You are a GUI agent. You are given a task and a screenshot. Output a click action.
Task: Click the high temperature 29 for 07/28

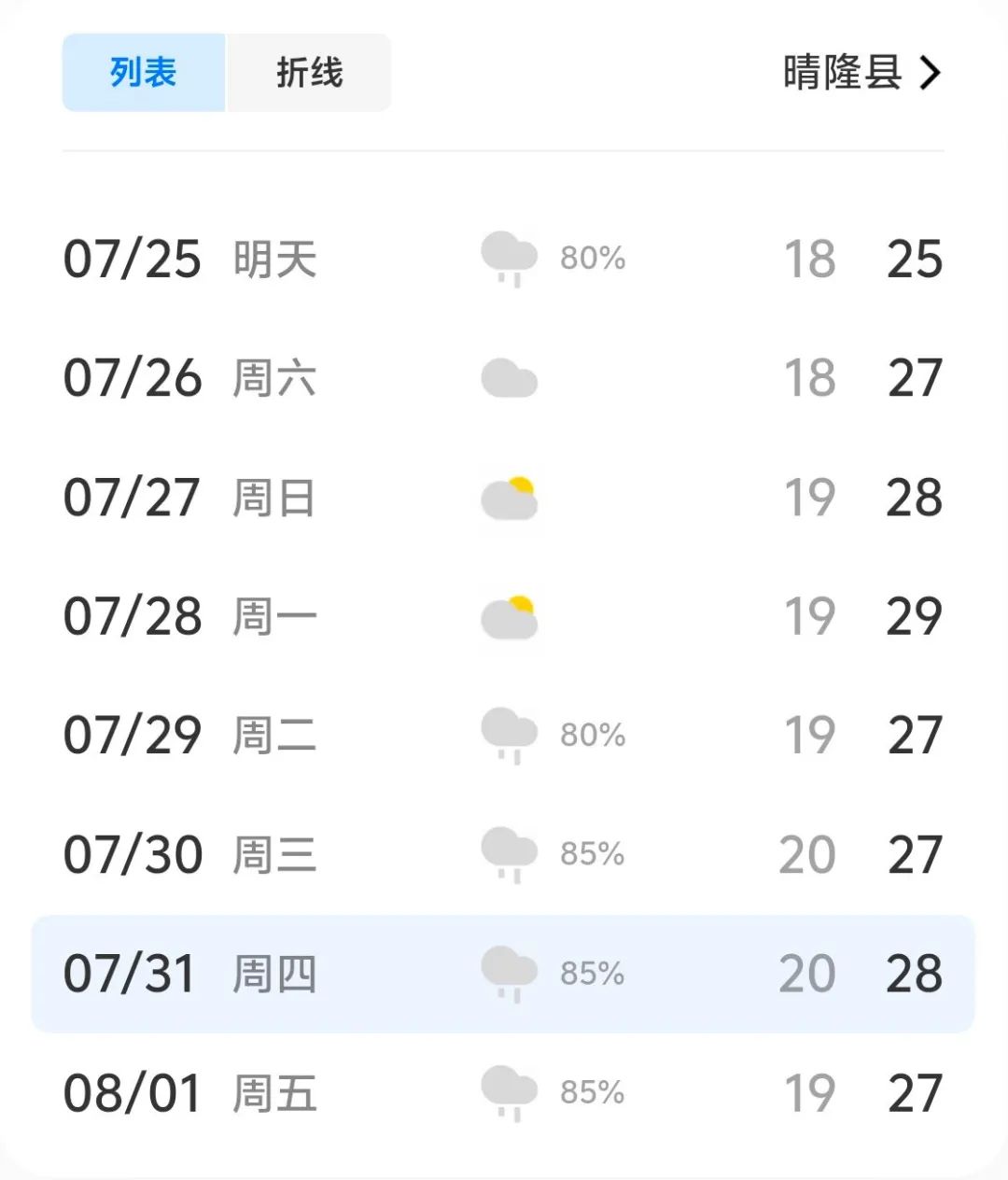coord(916,615)
